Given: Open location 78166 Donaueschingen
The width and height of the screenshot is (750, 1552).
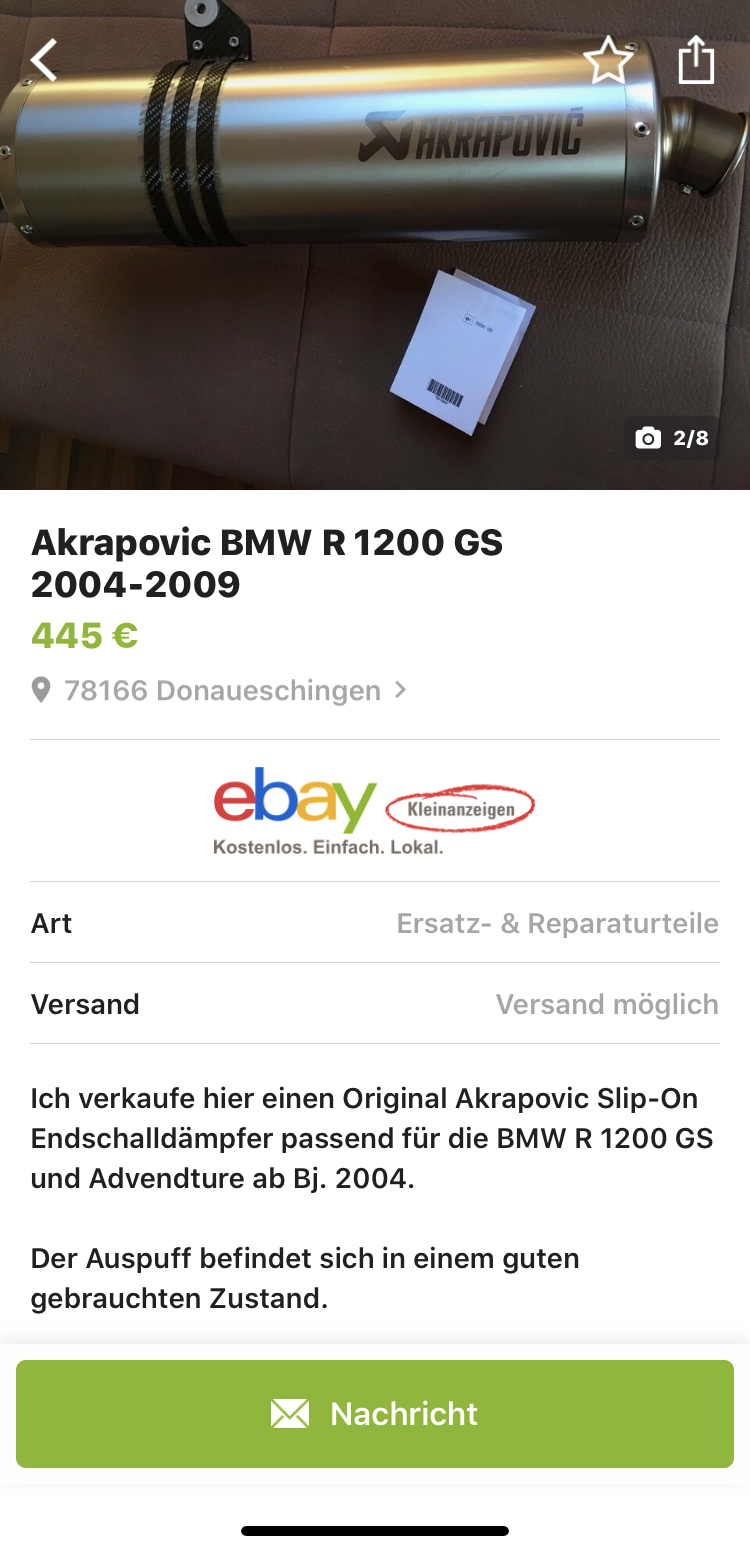Looking at the screenshot, I should point(222,691).
